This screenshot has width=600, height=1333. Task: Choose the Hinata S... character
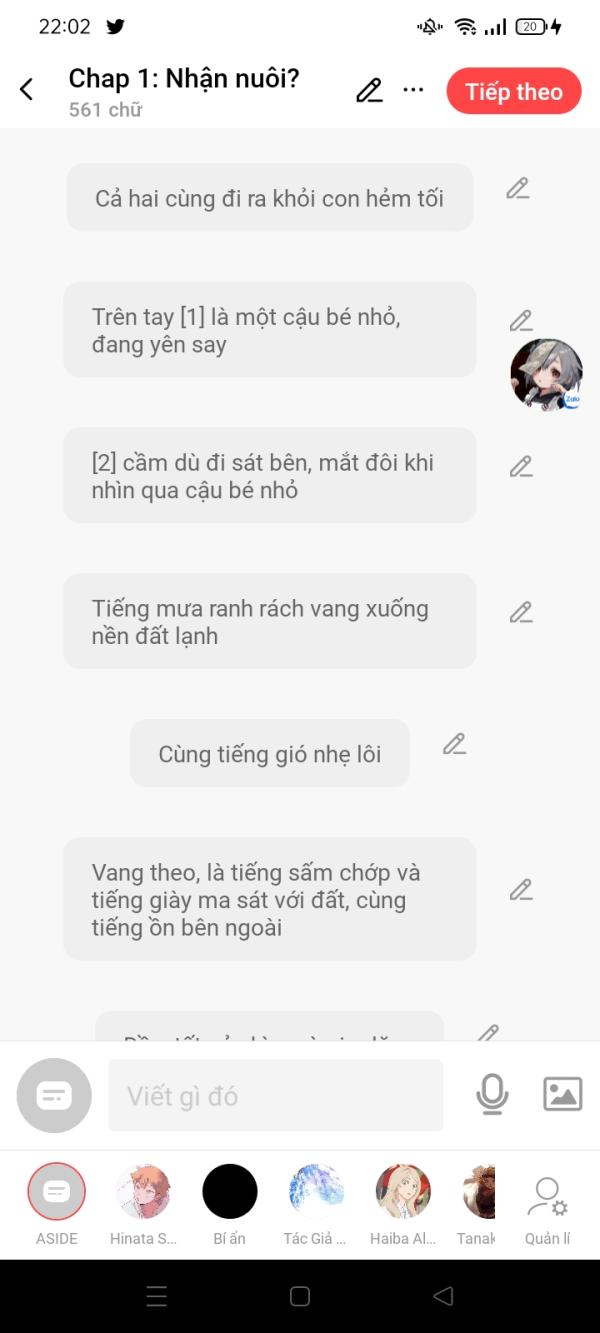(x=143, y=1192)
